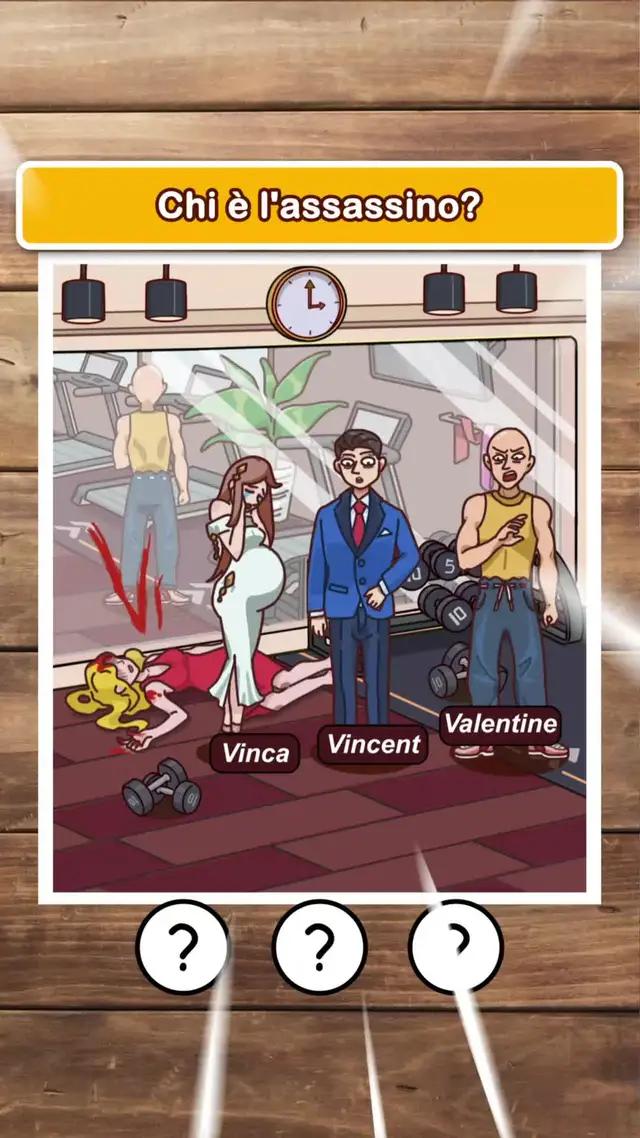
Task: Choose Vincent as the killer
Action: click(374, 744)
